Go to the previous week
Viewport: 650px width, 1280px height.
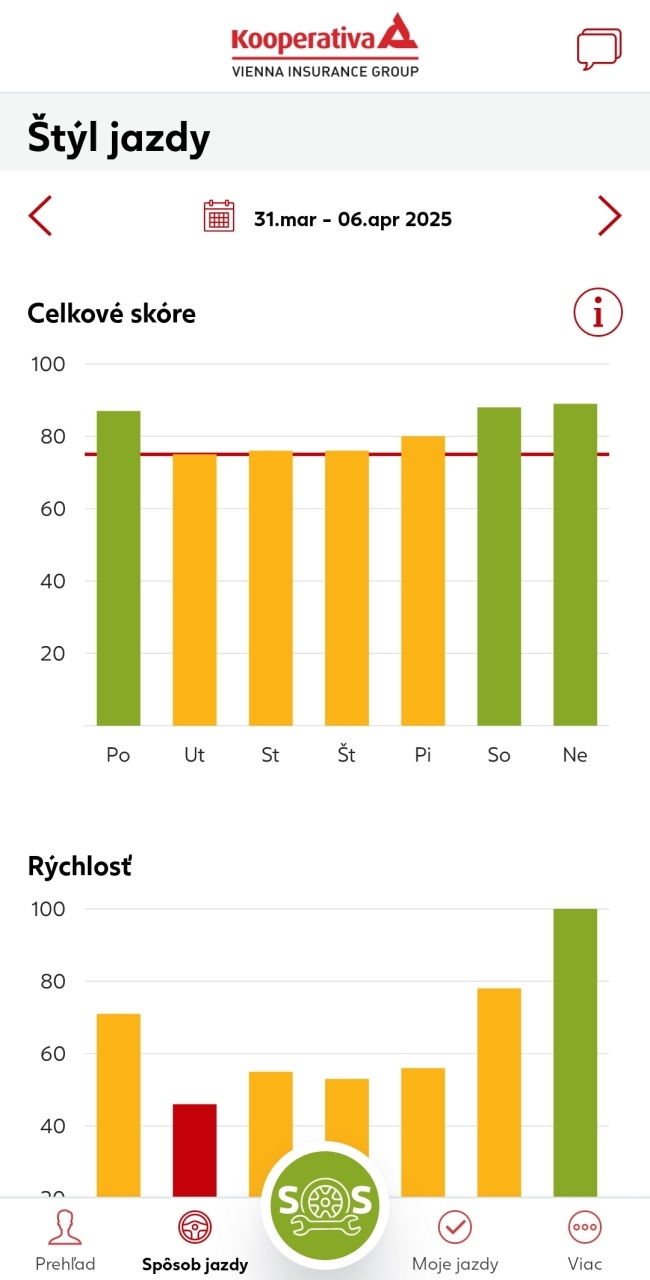pyautogui.click(x=40, y=216)
